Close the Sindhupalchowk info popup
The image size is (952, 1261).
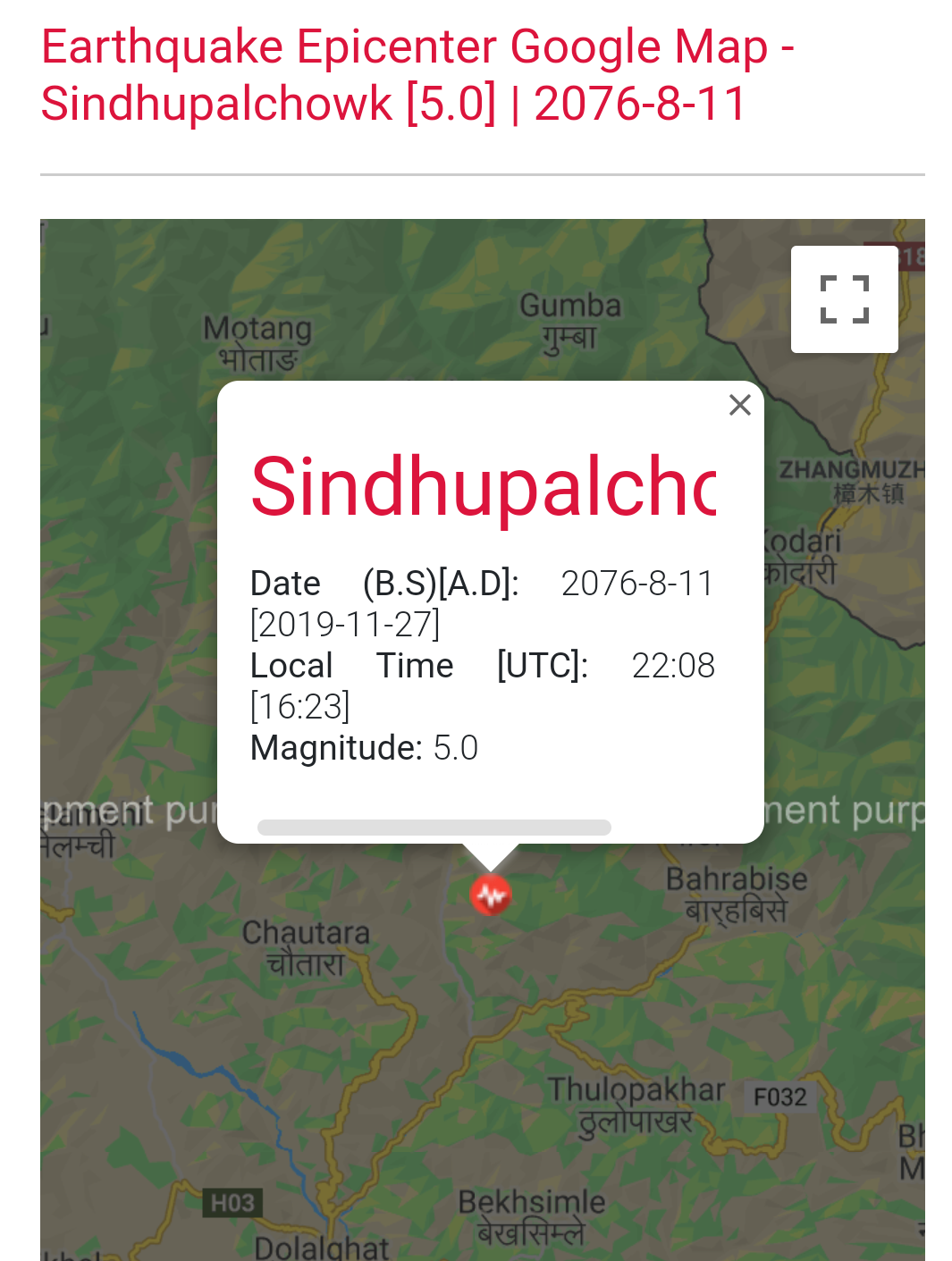pos(739,405)
